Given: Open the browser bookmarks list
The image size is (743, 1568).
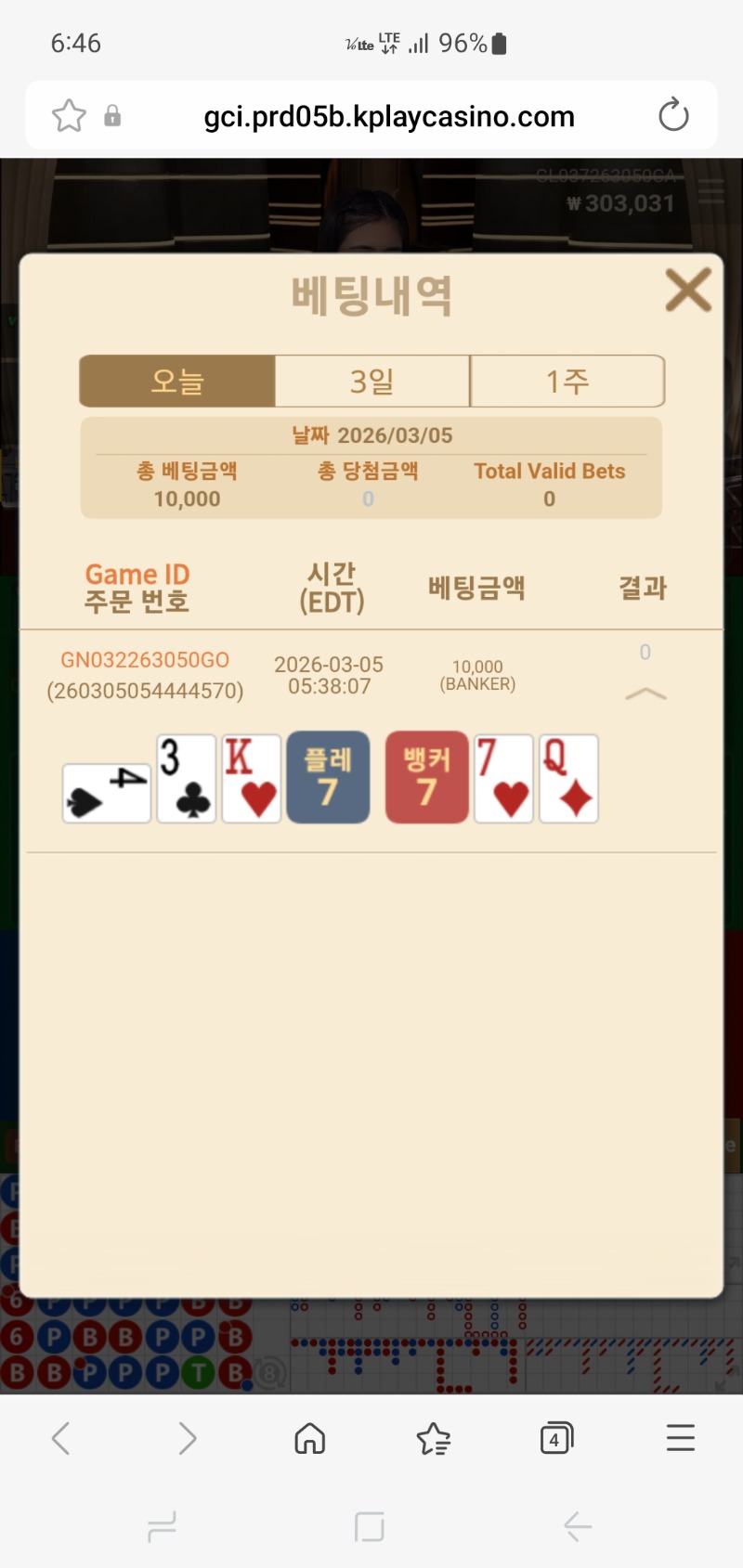Looking at the screenshot, I should (433, 1438).
